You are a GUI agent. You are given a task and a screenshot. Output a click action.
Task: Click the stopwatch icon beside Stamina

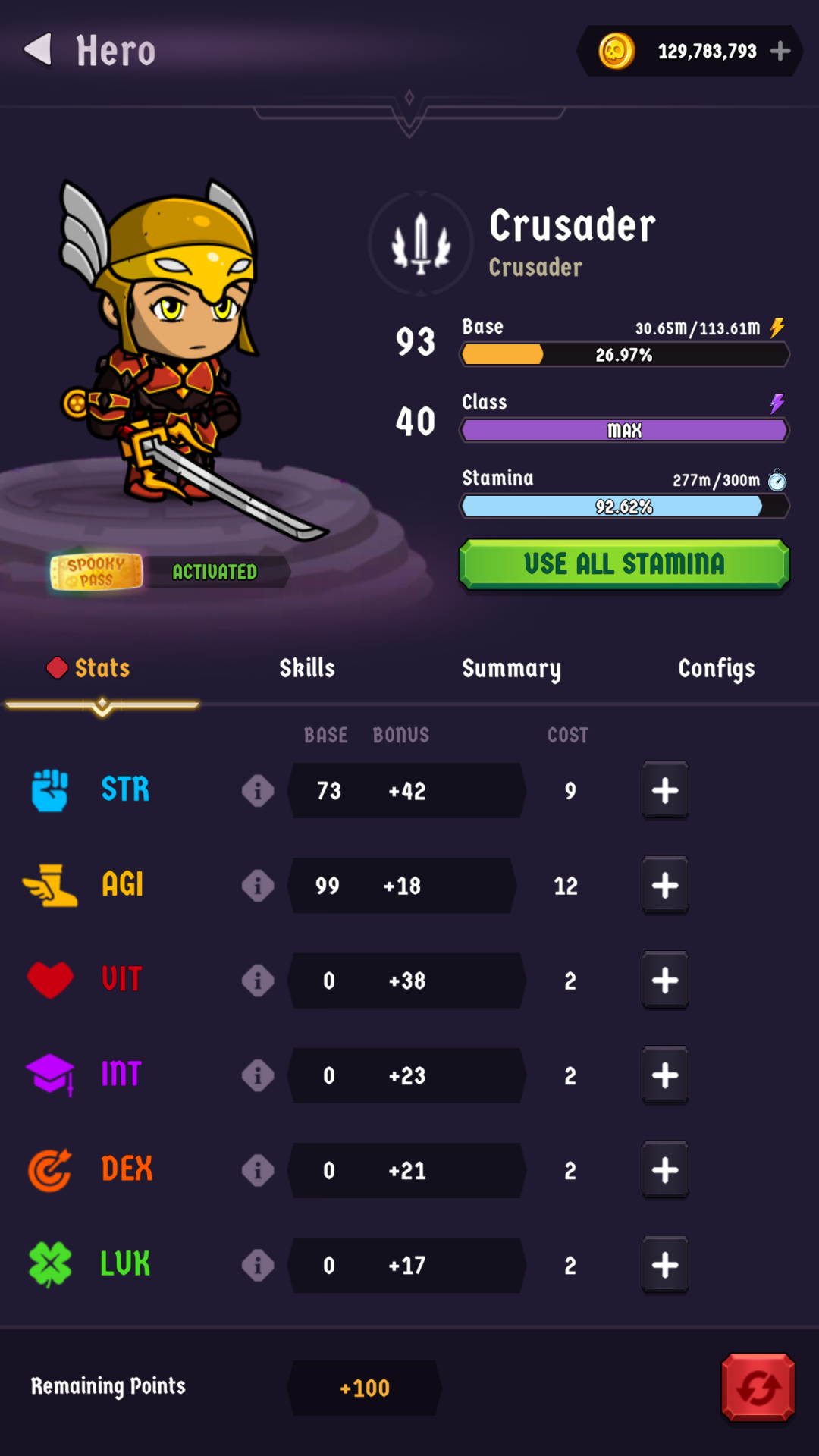click(x=777, y=479)
